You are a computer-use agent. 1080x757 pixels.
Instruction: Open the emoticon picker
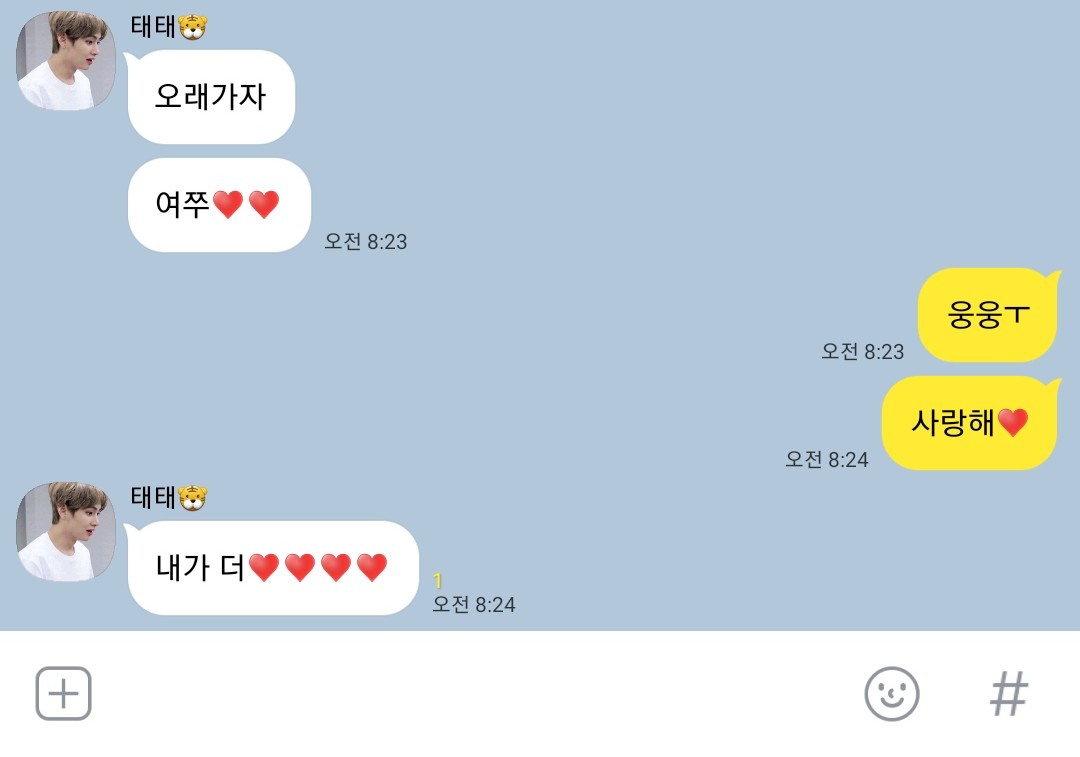(891, 694)
